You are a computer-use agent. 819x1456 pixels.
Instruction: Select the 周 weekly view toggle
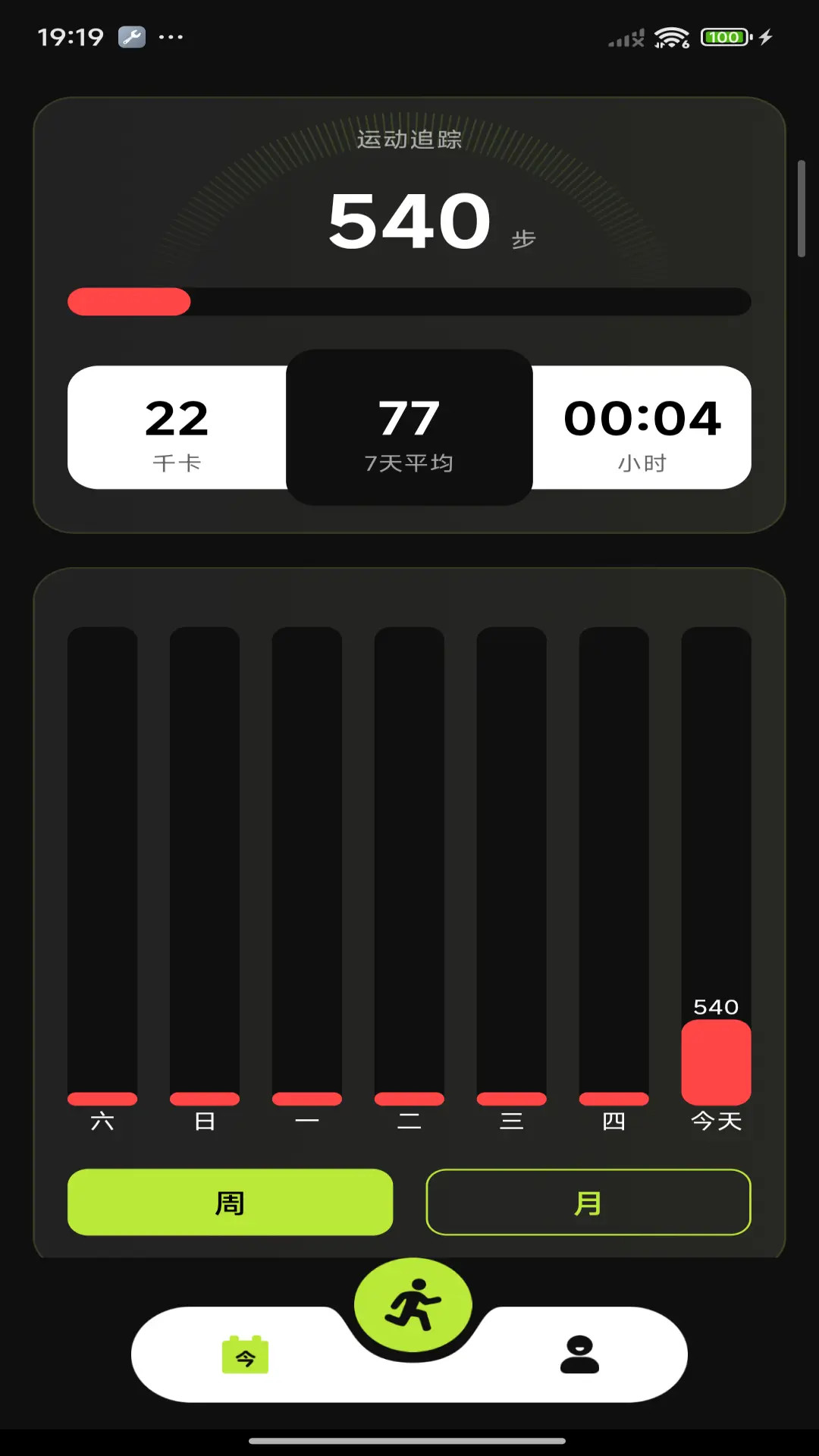click(231, 1202)
